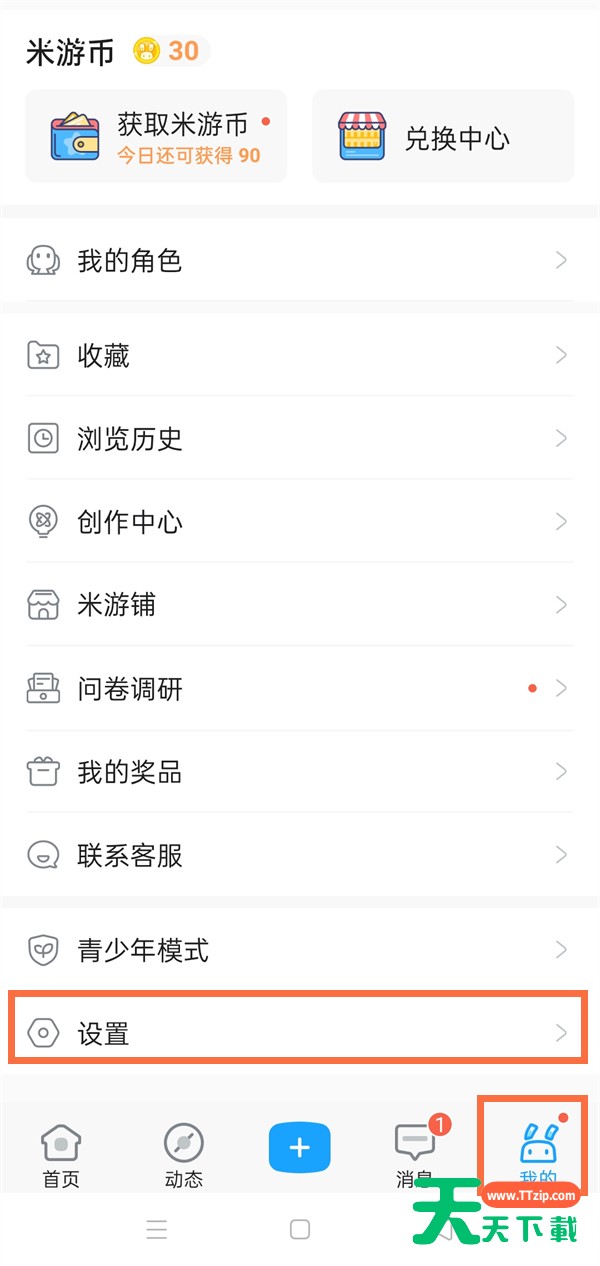The width and height of the screenshot is (600, 1266).
Task: Open 收藏 favorites
Action: [x=300, y=355]
